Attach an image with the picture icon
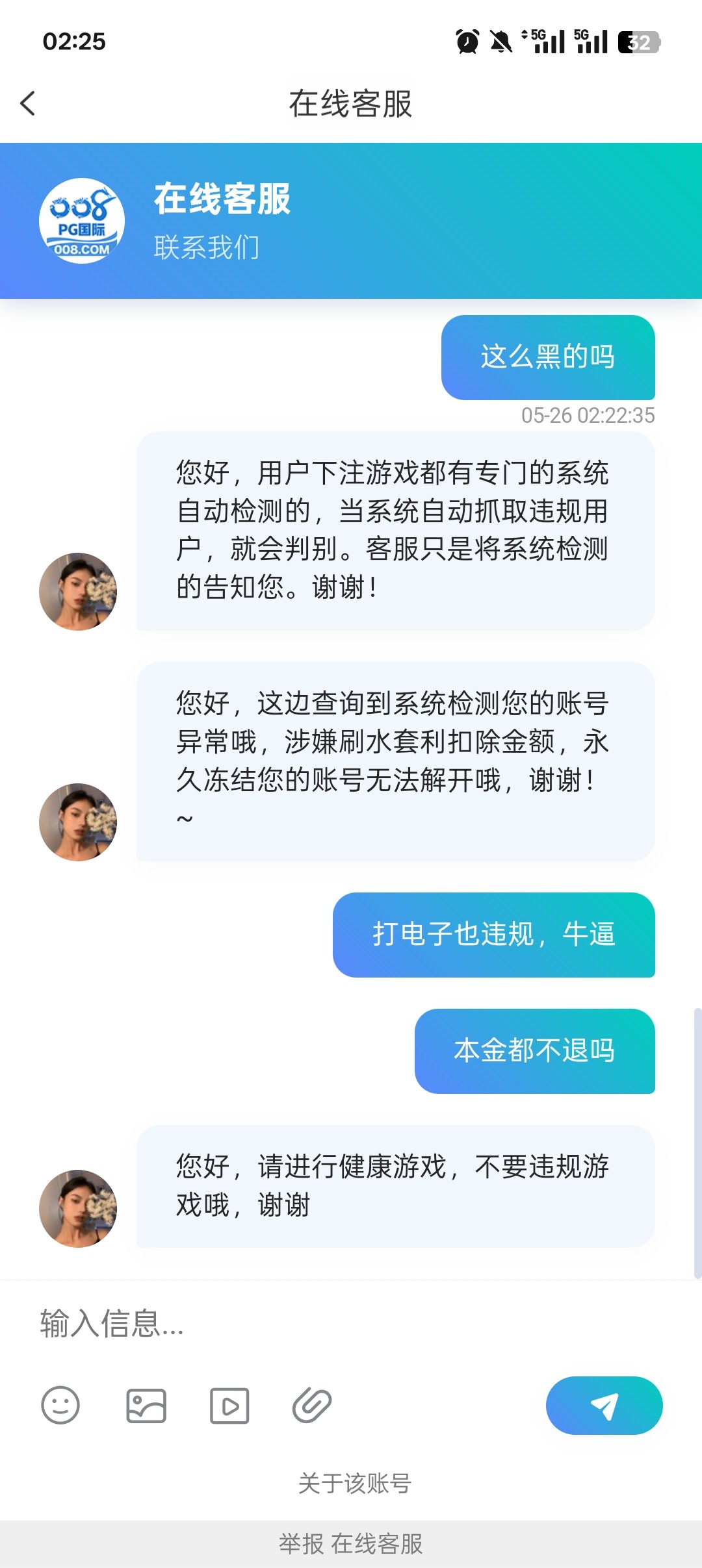Image resolution: width=702 pixels, height=1568 pixels. (x=146, y=1406)
